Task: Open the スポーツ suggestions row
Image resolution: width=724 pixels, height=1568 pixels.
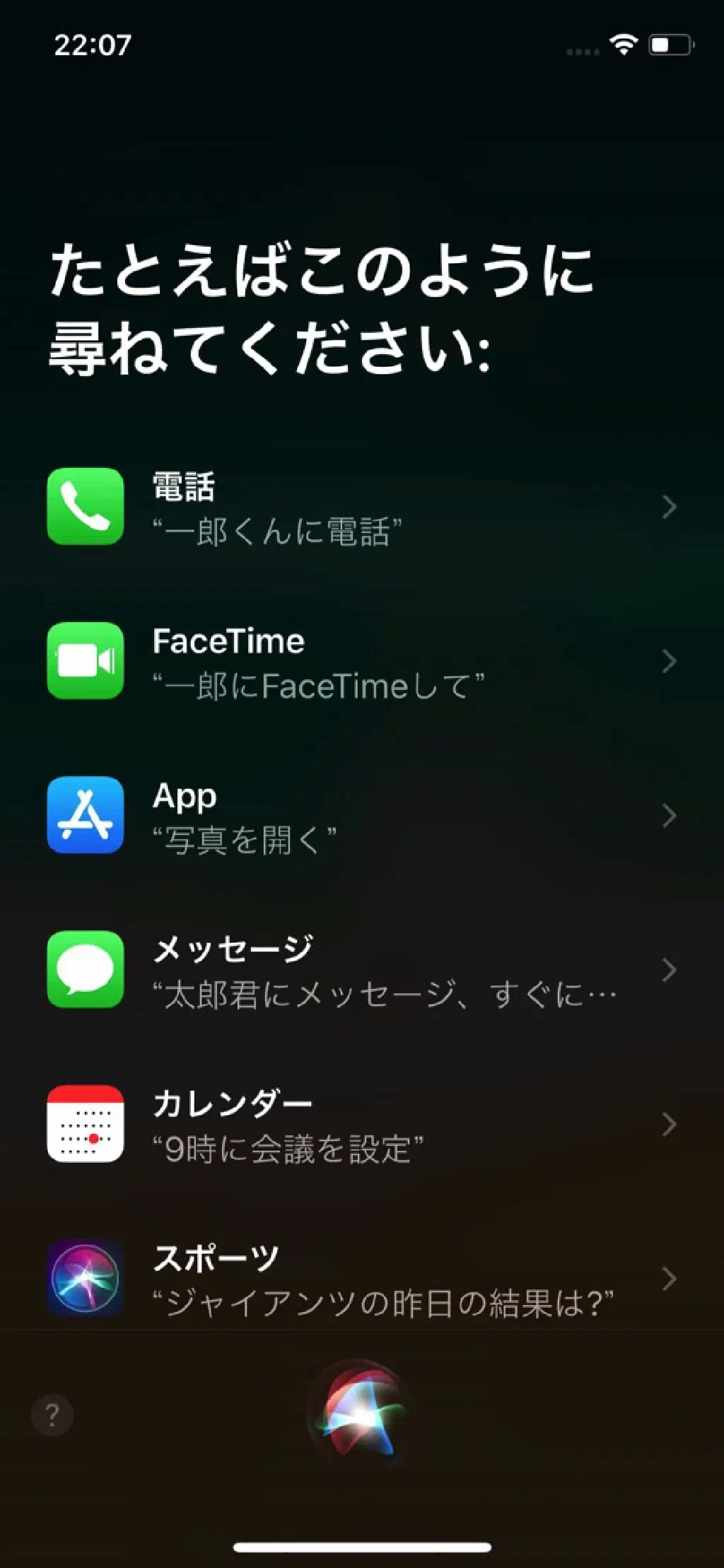Action: 361,1277
